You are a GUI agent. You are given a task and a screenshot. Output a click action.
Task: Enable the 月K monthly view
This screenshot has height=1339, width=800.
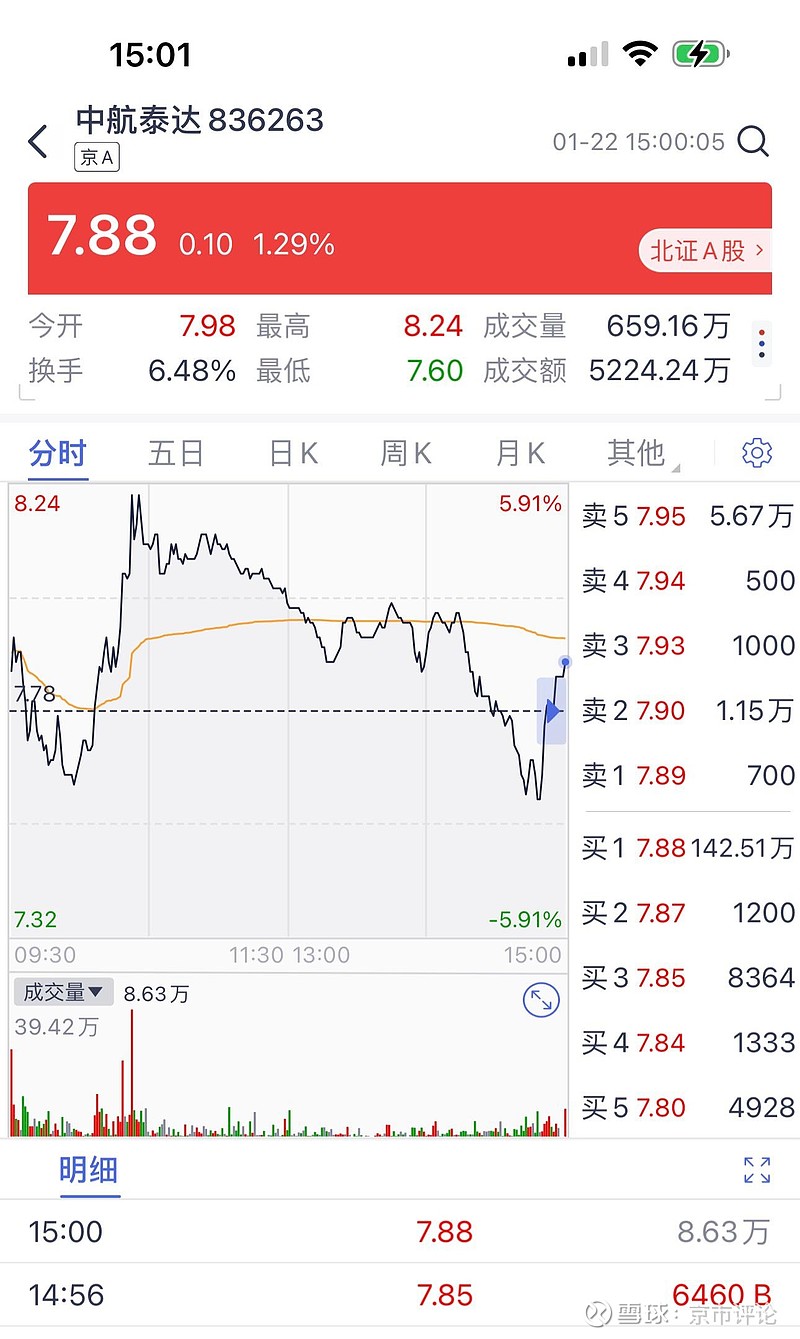518,453
